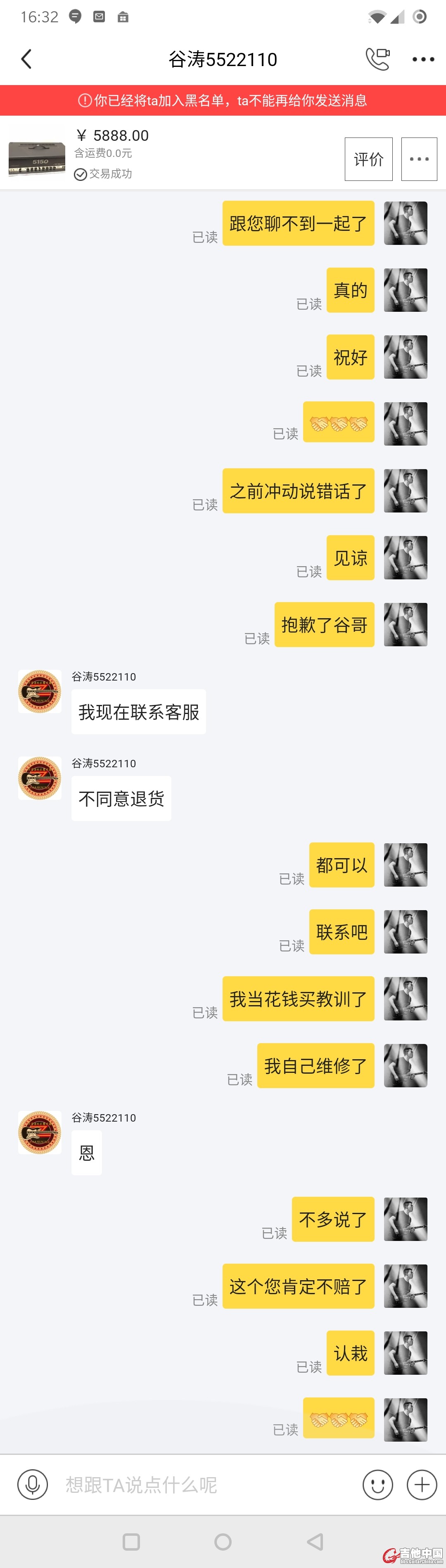Screen dimensions: 446x1568
Task: Open the emoji picker
Action: 377,1485
